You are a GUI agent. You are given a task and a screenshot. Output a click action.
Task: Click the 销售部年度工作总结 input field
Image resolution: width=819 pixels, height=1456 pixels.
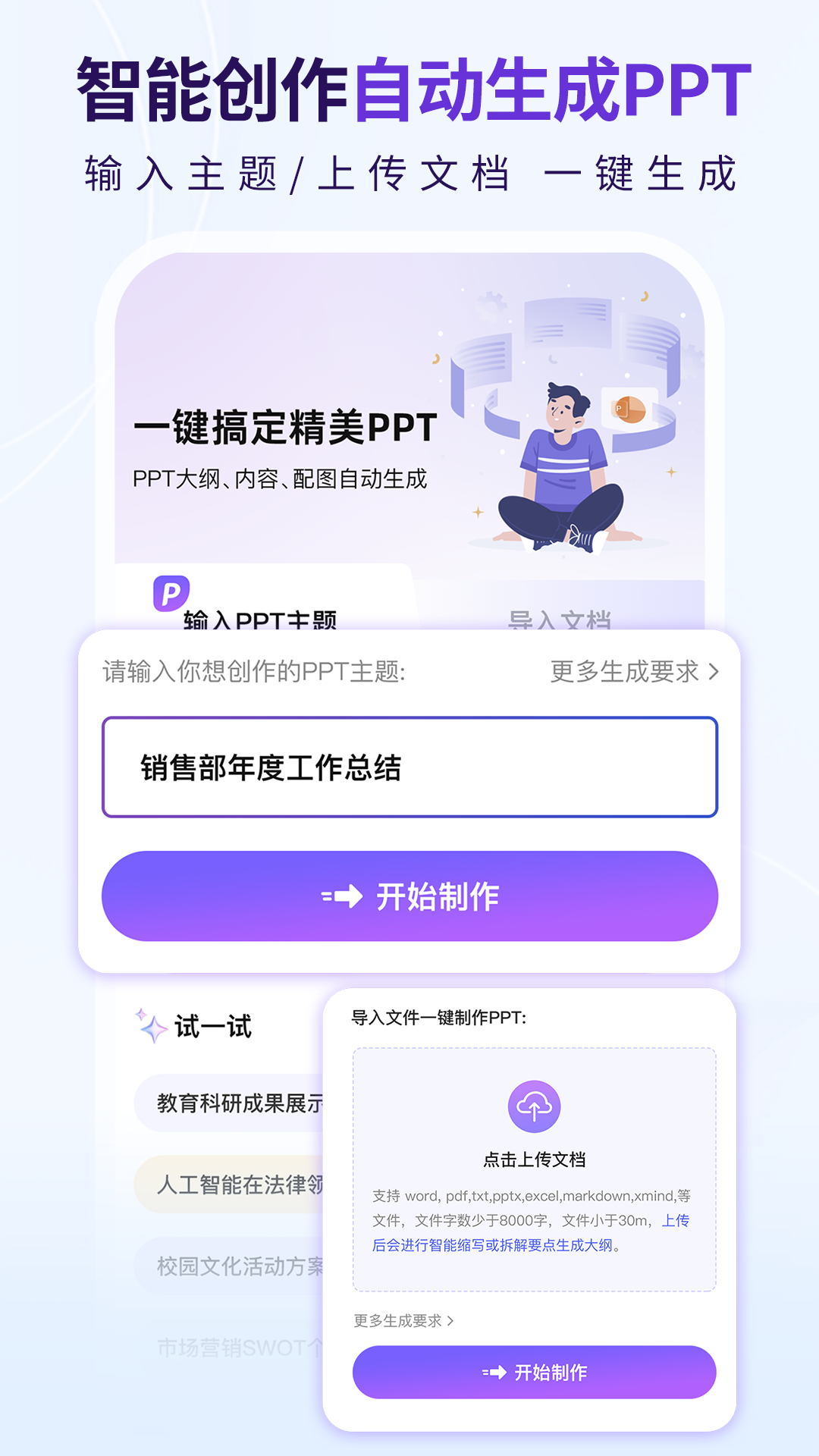[409, 767]
